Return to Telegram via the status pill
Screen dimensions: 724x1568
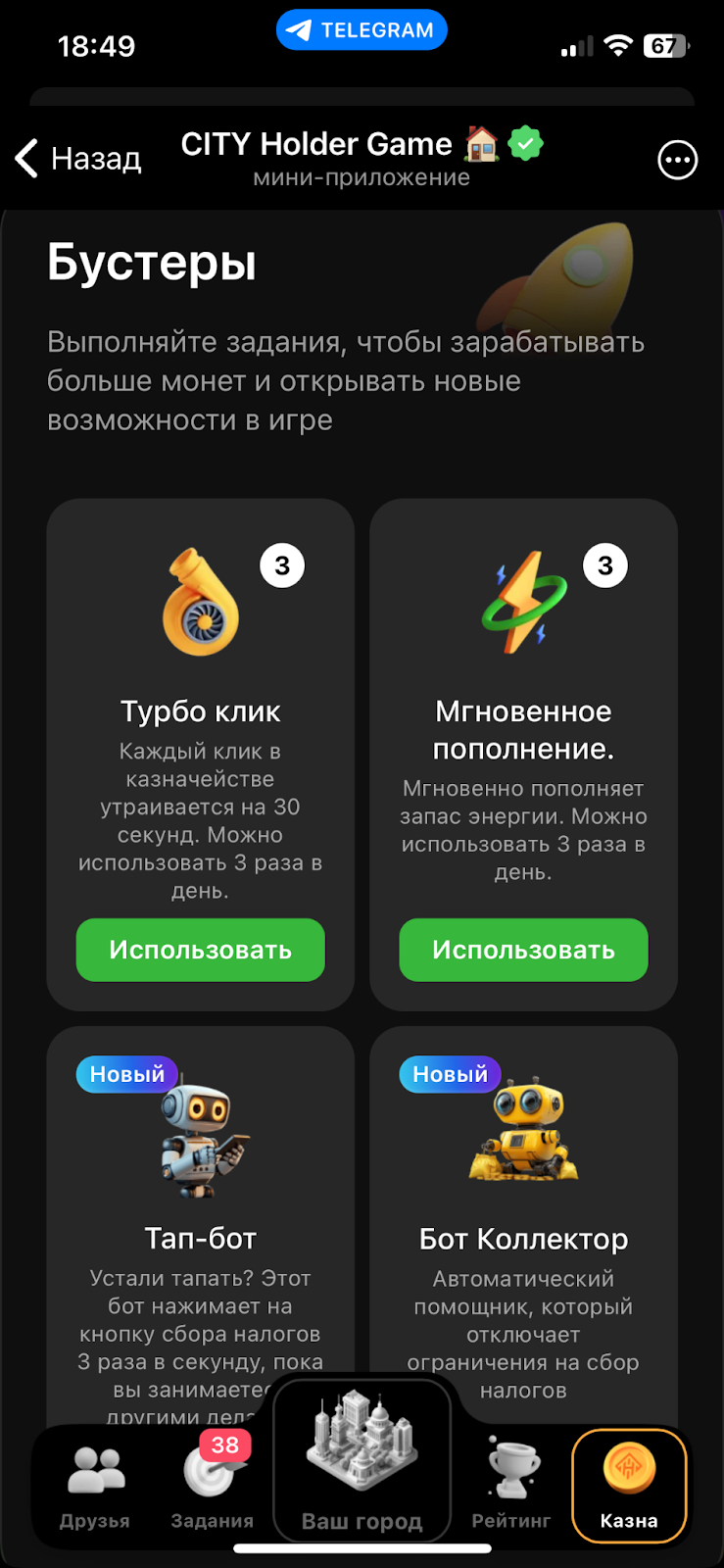(x=362, y=30)
